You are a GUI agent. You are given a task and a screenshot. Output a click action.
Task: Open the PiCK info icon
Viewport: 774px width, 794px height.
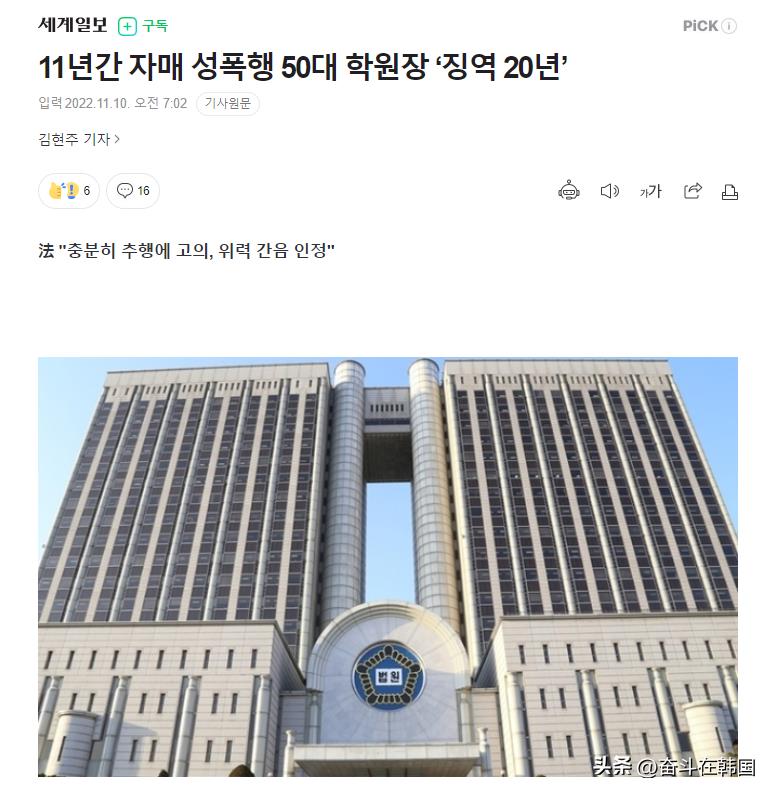point(729,26)
